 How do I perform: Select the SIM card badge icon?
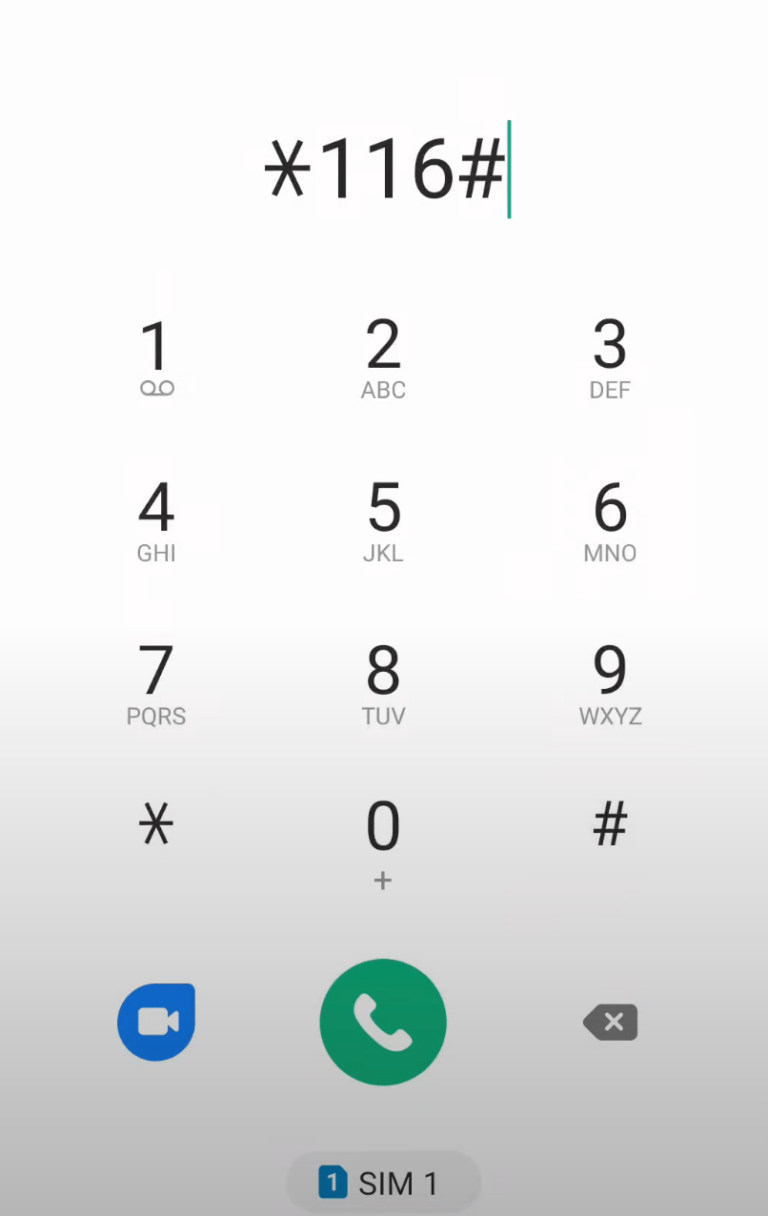click(x=331, y=1182)
